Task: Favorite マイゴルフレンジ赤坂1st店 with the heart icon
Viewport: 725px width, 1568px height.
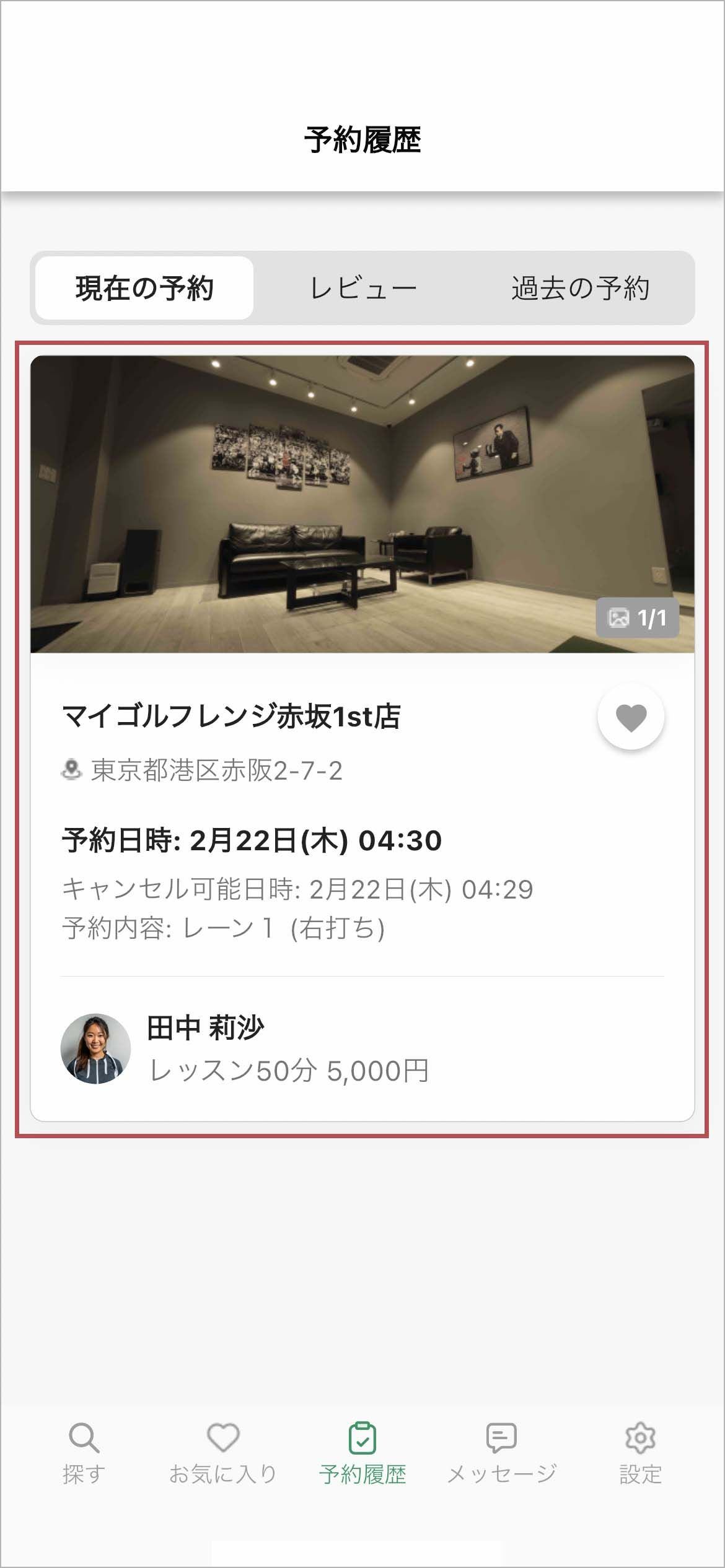Action: coord(631,717)
